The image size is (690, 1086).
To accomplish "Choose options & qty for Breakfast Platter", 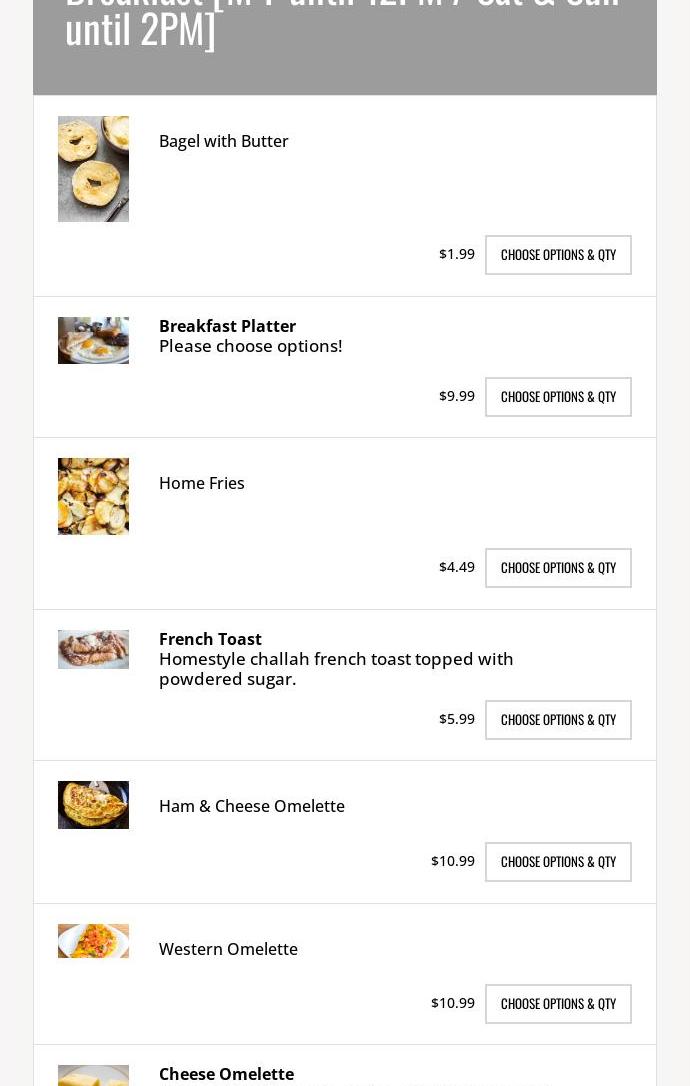I will (x=558, y=397).
